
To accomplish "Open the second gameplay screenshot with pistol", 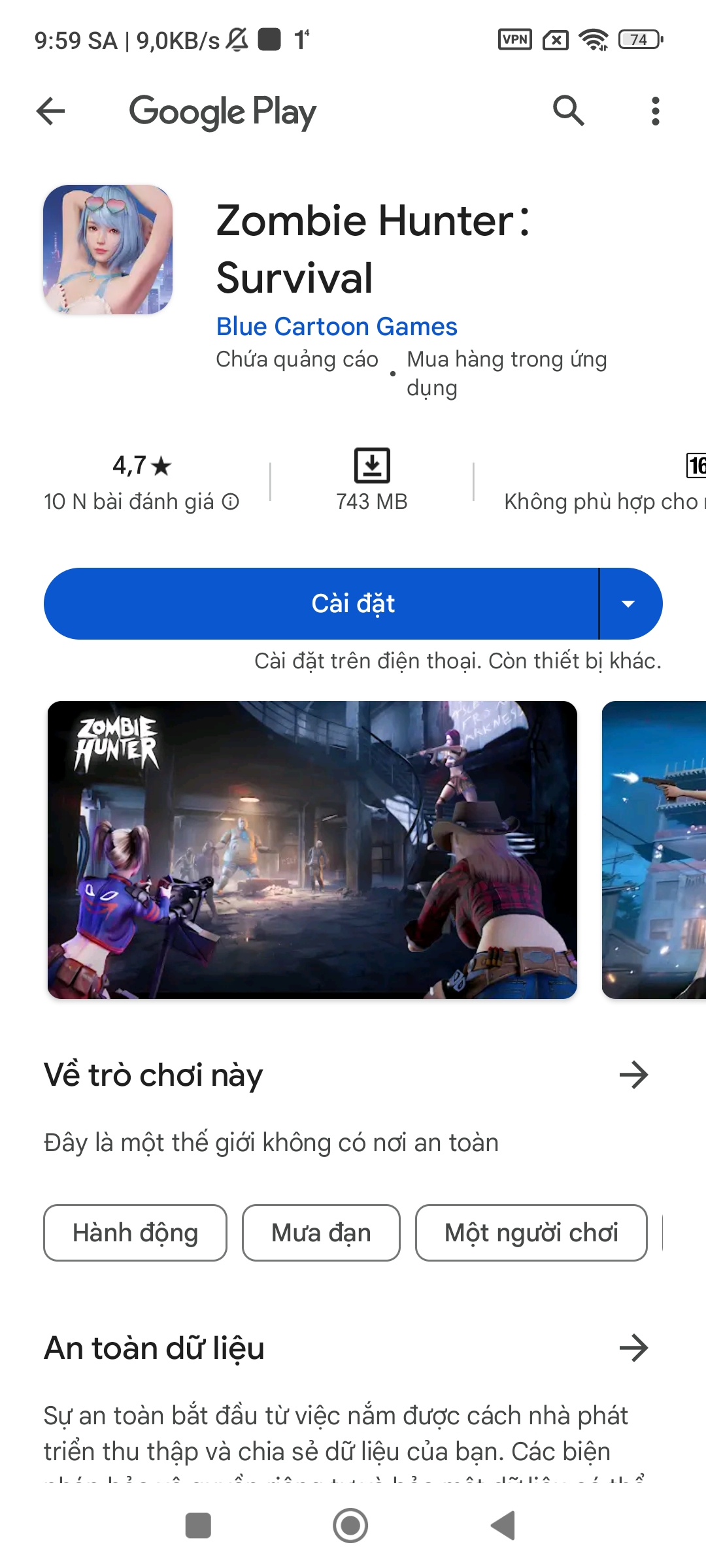I will pyautogui.click(x=654, y=849).
